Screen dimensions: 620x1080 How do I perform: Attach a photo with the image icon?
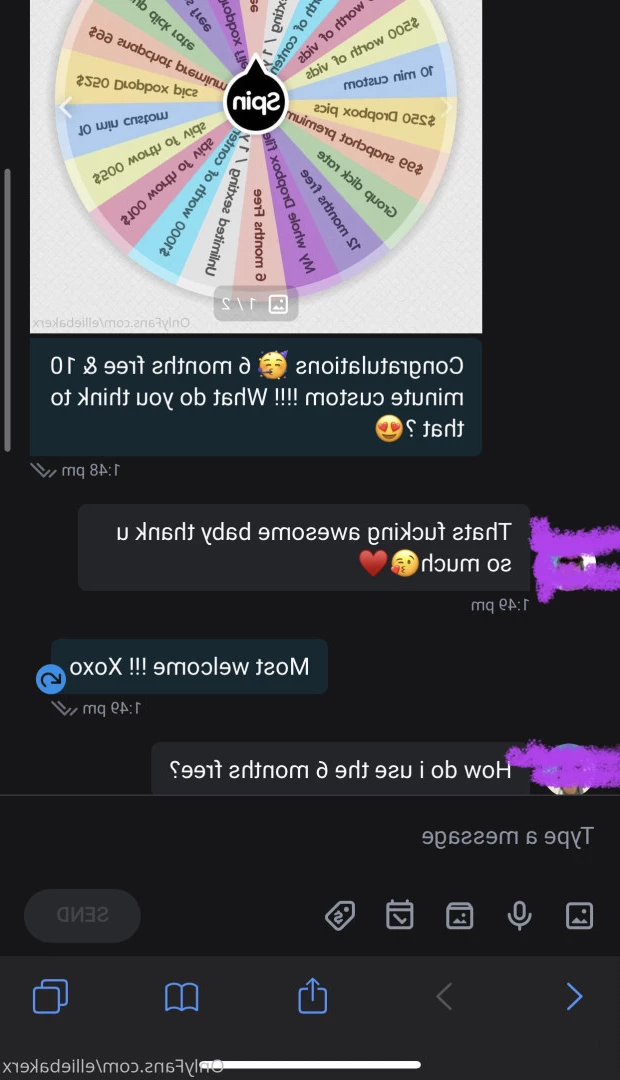click(x=579, y=915)
